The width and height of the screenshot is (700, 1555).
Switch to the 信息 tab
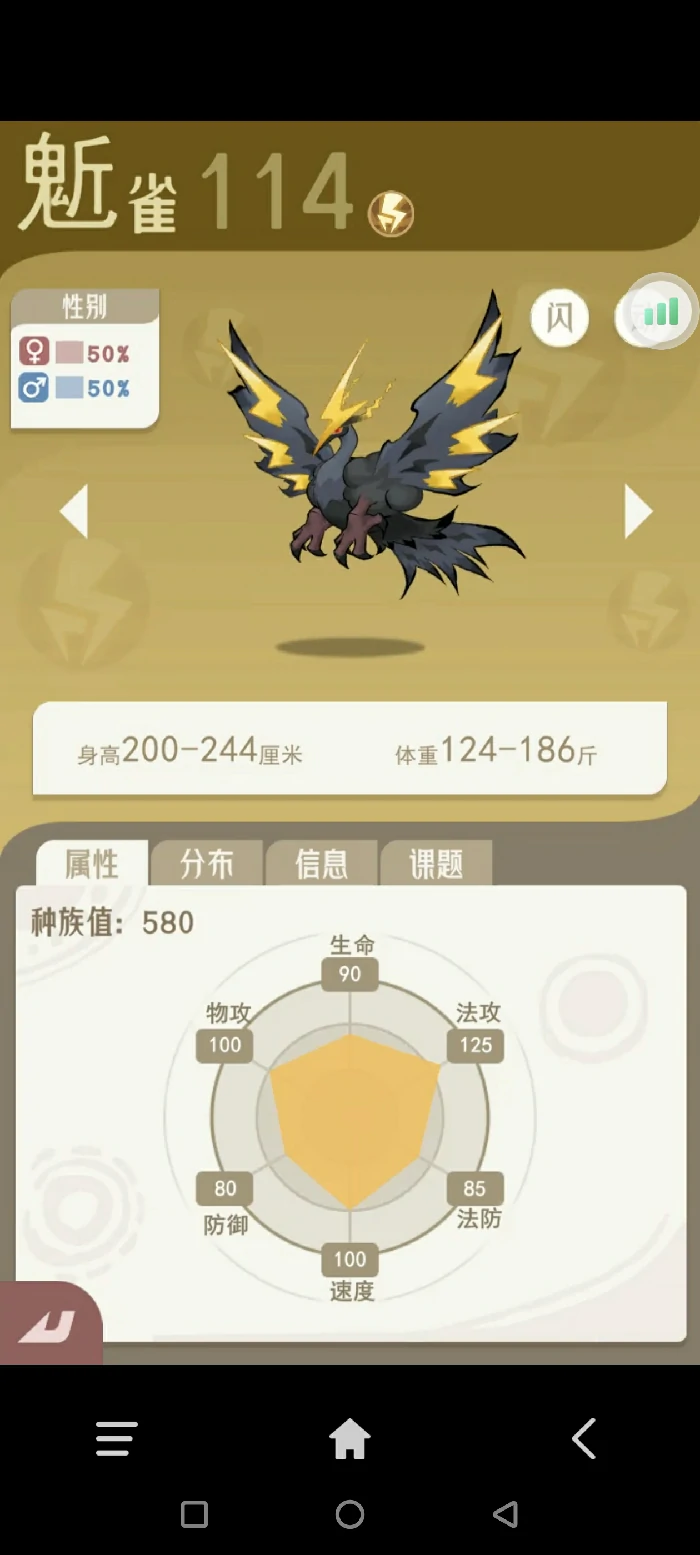click(321, 864)
